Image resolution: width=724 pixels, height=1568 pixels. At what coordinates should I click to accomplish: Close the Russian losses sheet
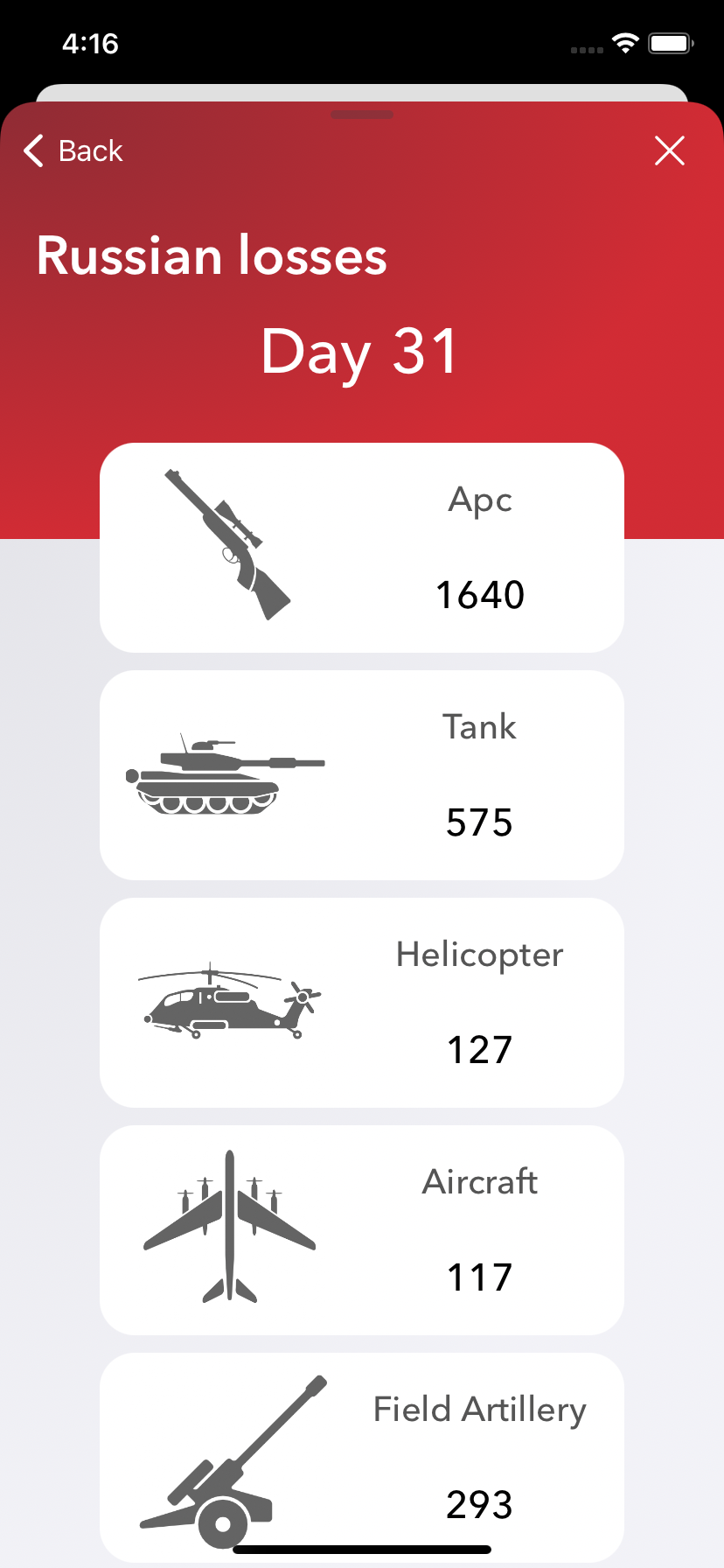pos(670,151)
